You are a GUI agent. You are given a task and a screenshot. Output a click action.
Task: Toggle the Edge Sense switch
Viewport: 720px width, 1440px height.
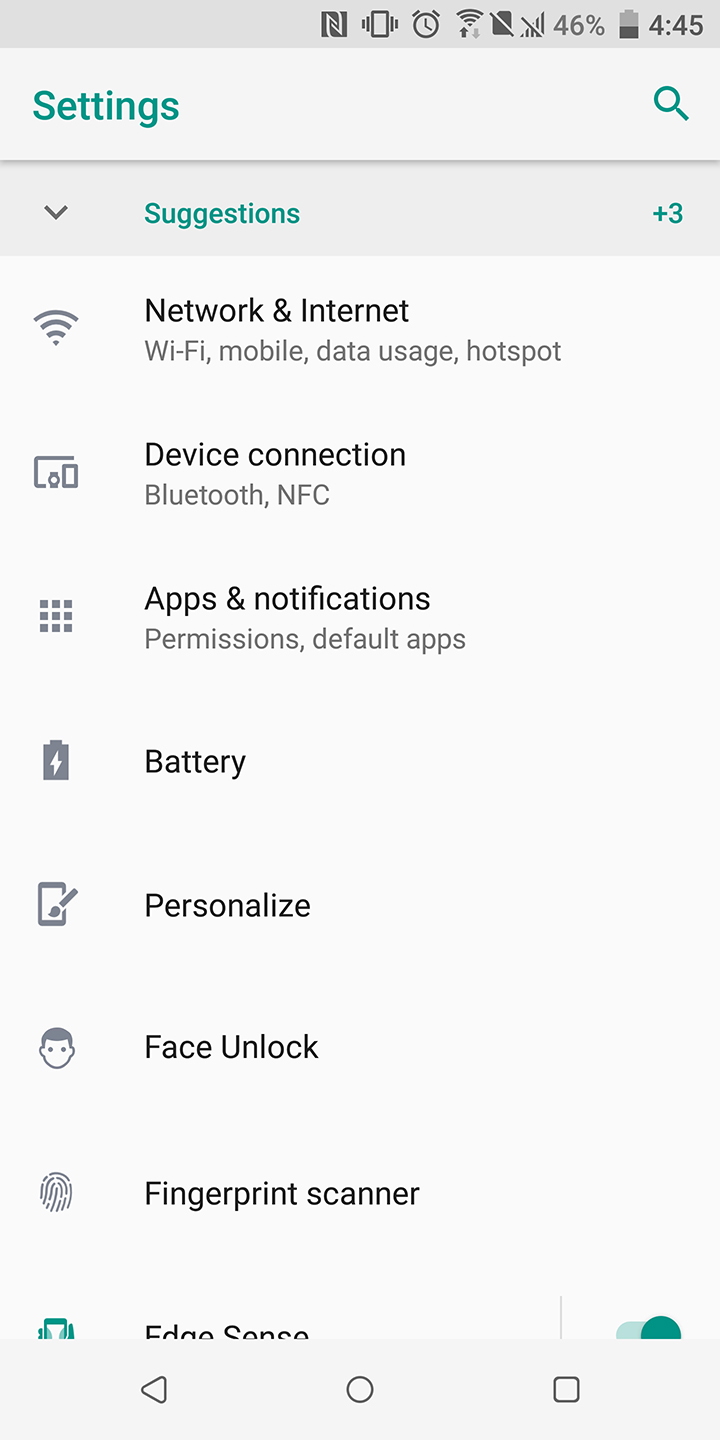(x=650, y=1329)
